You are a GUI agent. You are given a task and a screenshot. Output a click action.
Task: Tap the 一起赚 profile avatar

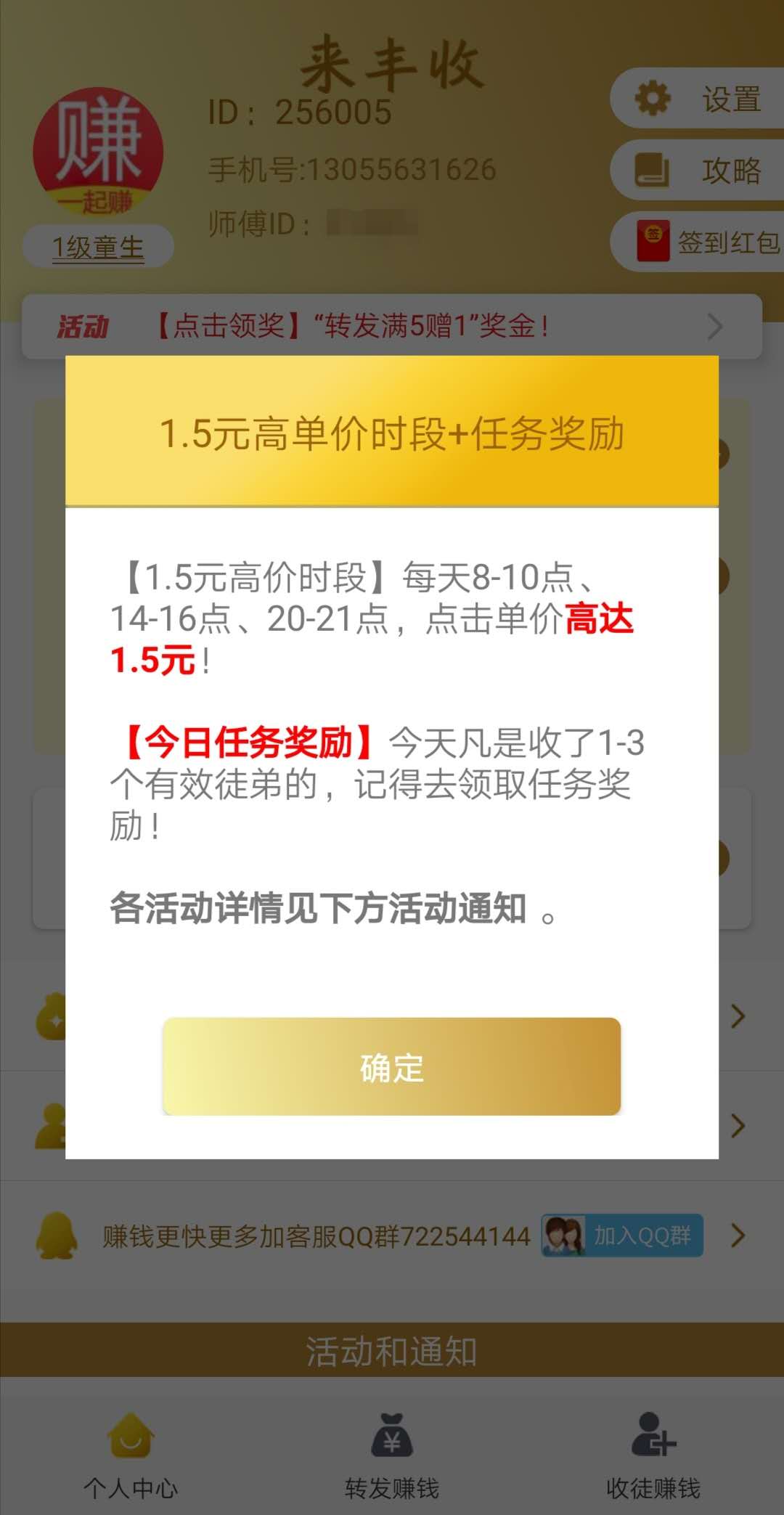(98, 152)
